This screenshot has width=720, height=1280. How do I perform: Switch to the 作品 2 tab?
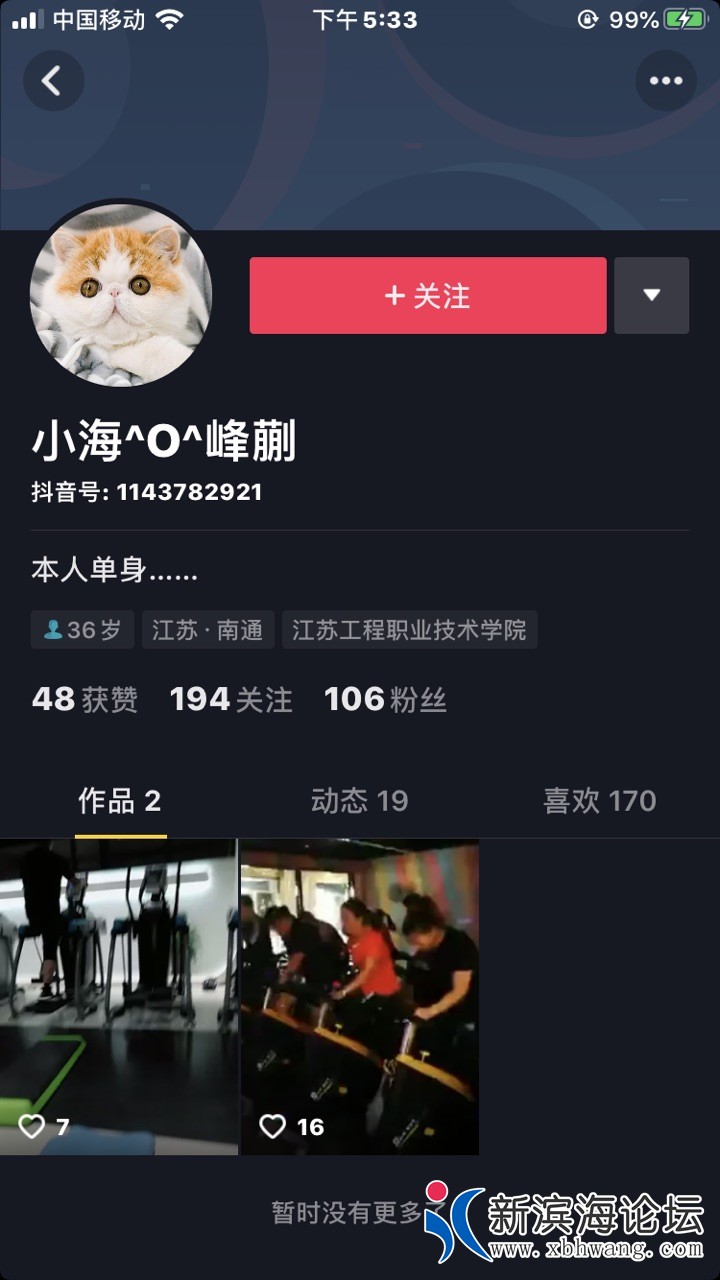click(120, 801)
